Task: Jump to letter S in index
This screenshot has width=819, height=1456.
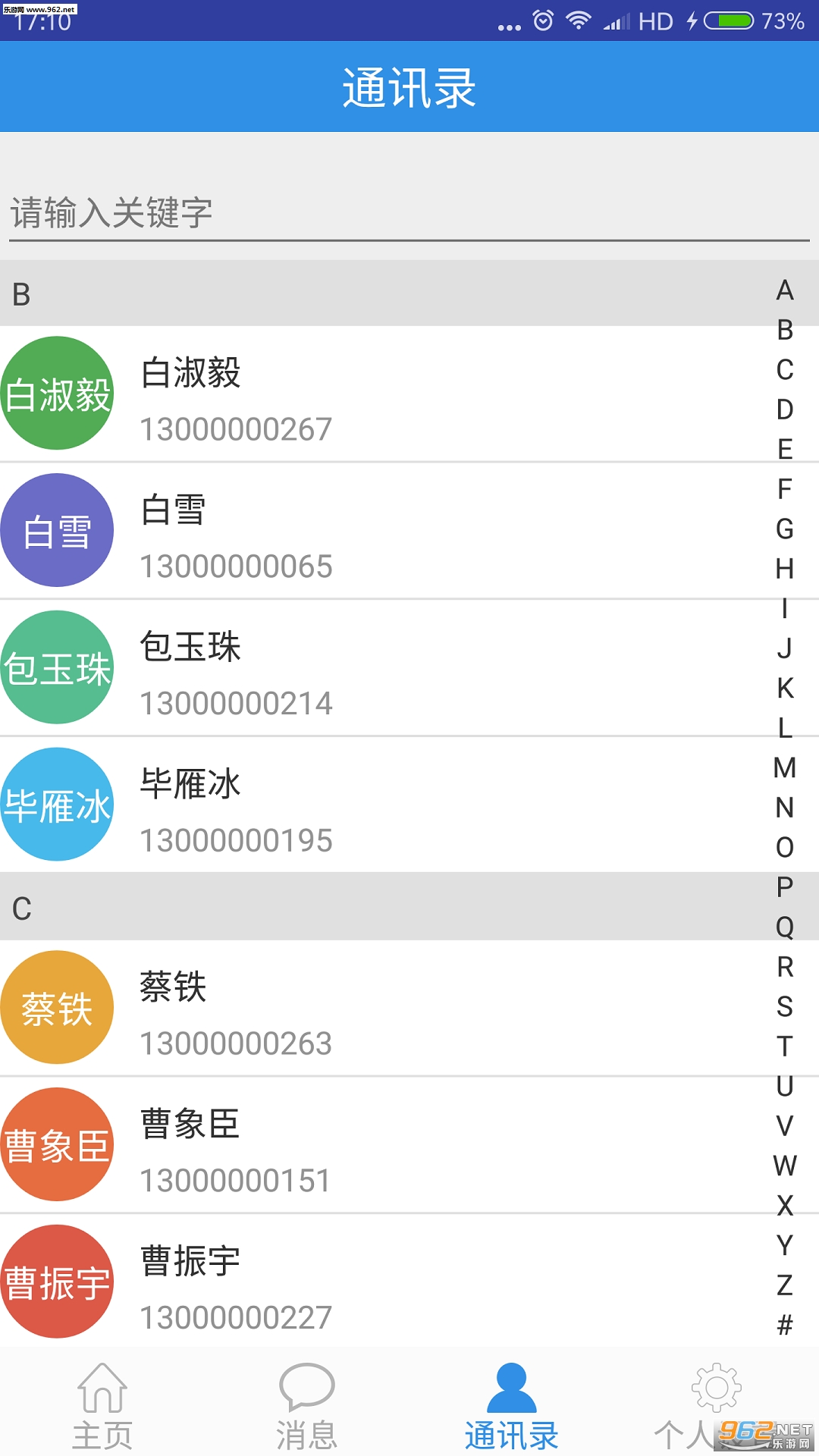Action: 785,1007
